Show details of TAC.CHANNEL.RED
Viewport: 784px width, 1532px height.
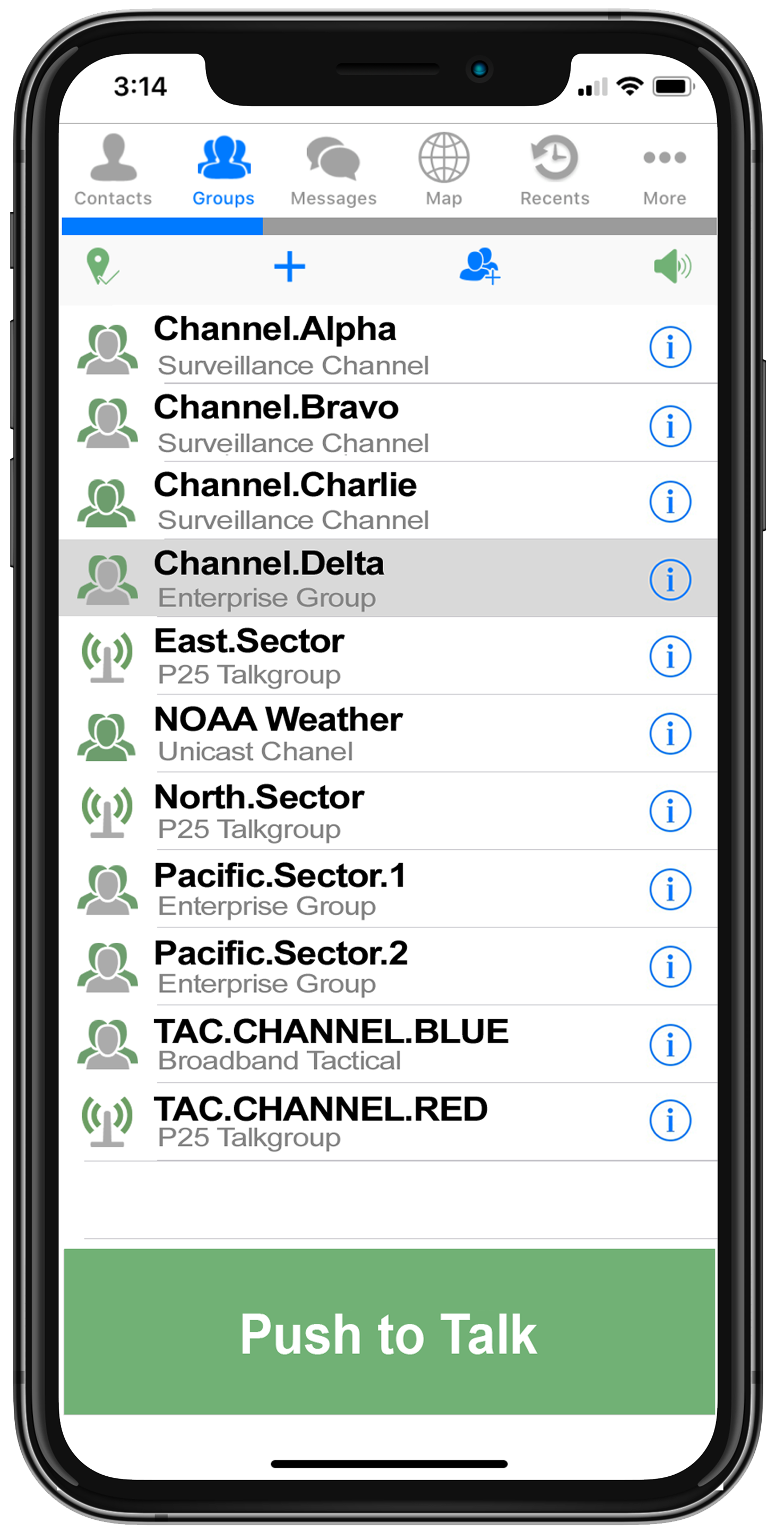click(x=670, y=1121)
